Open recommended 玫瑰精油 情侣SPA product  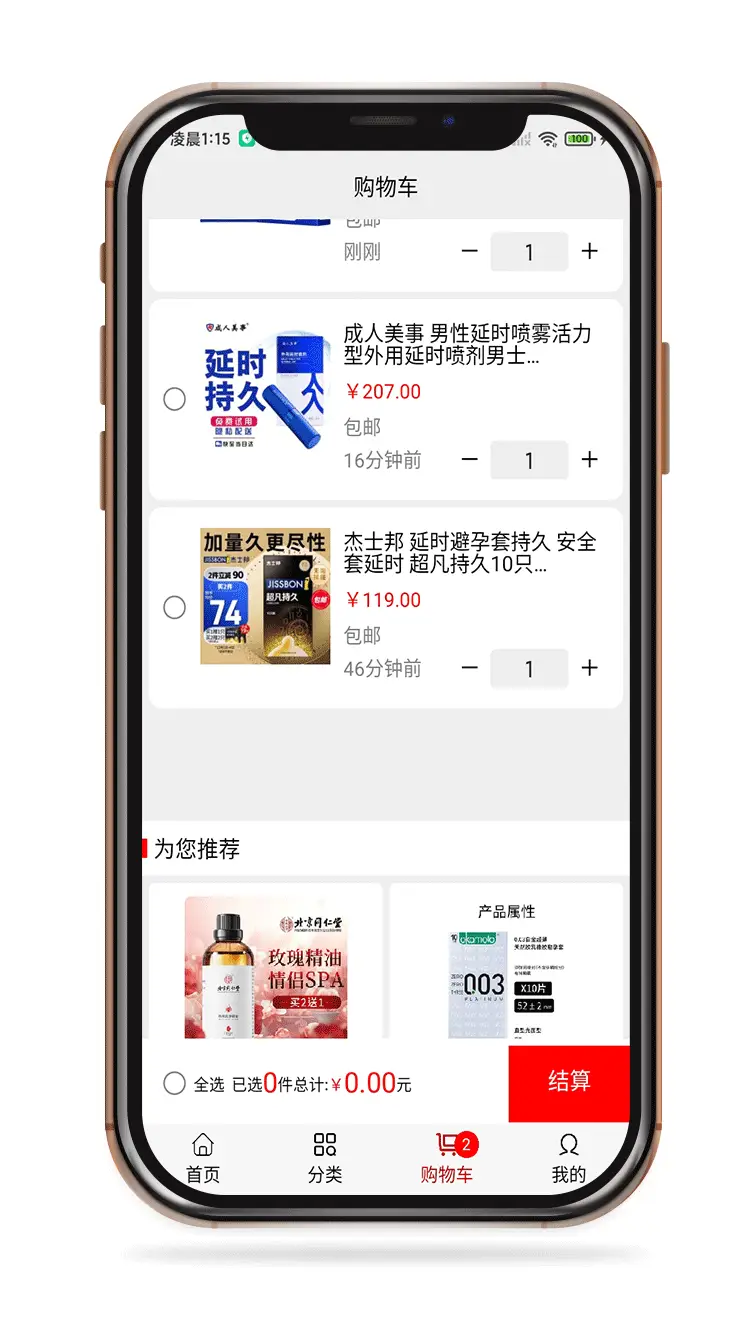266,967
